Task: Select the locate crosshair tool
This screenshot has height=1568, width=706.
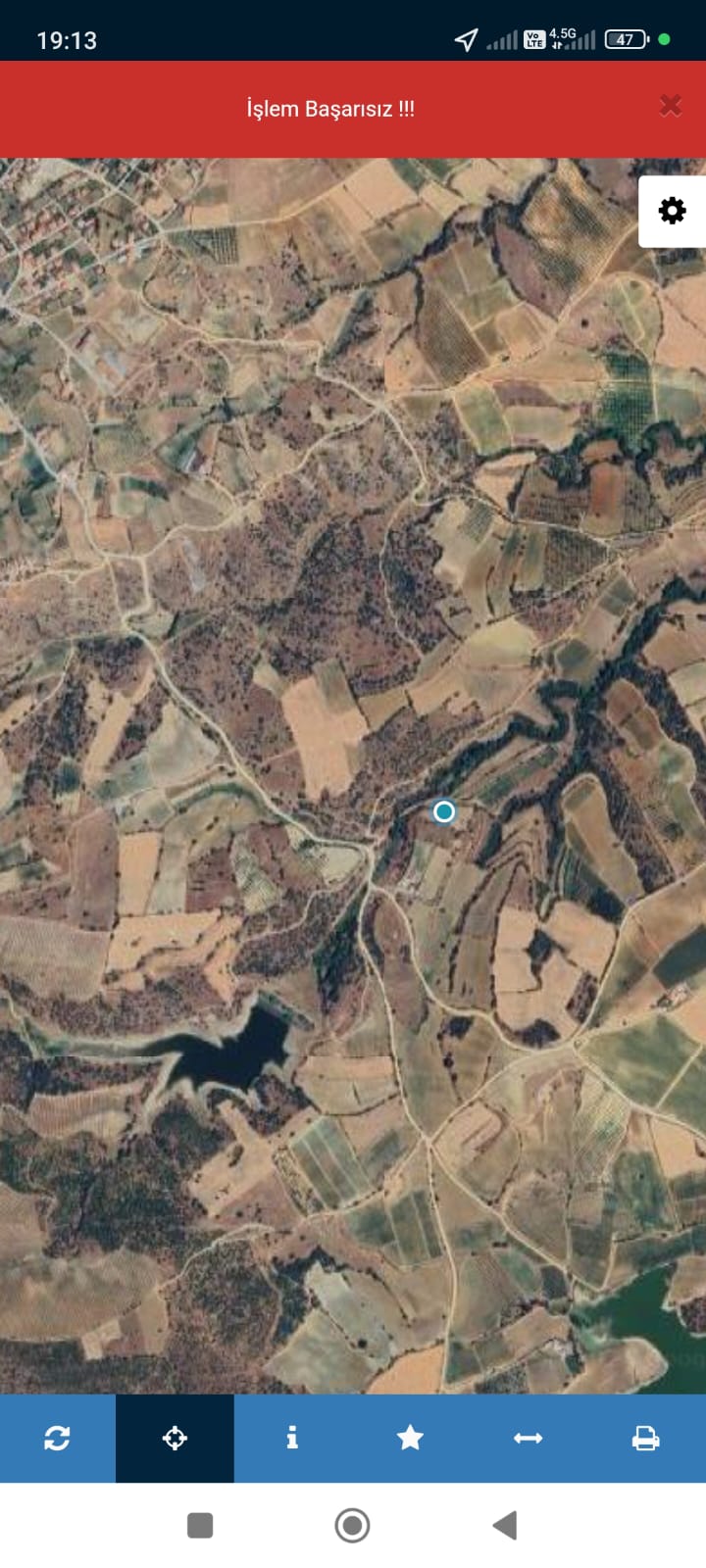Action: point(175,1438)
